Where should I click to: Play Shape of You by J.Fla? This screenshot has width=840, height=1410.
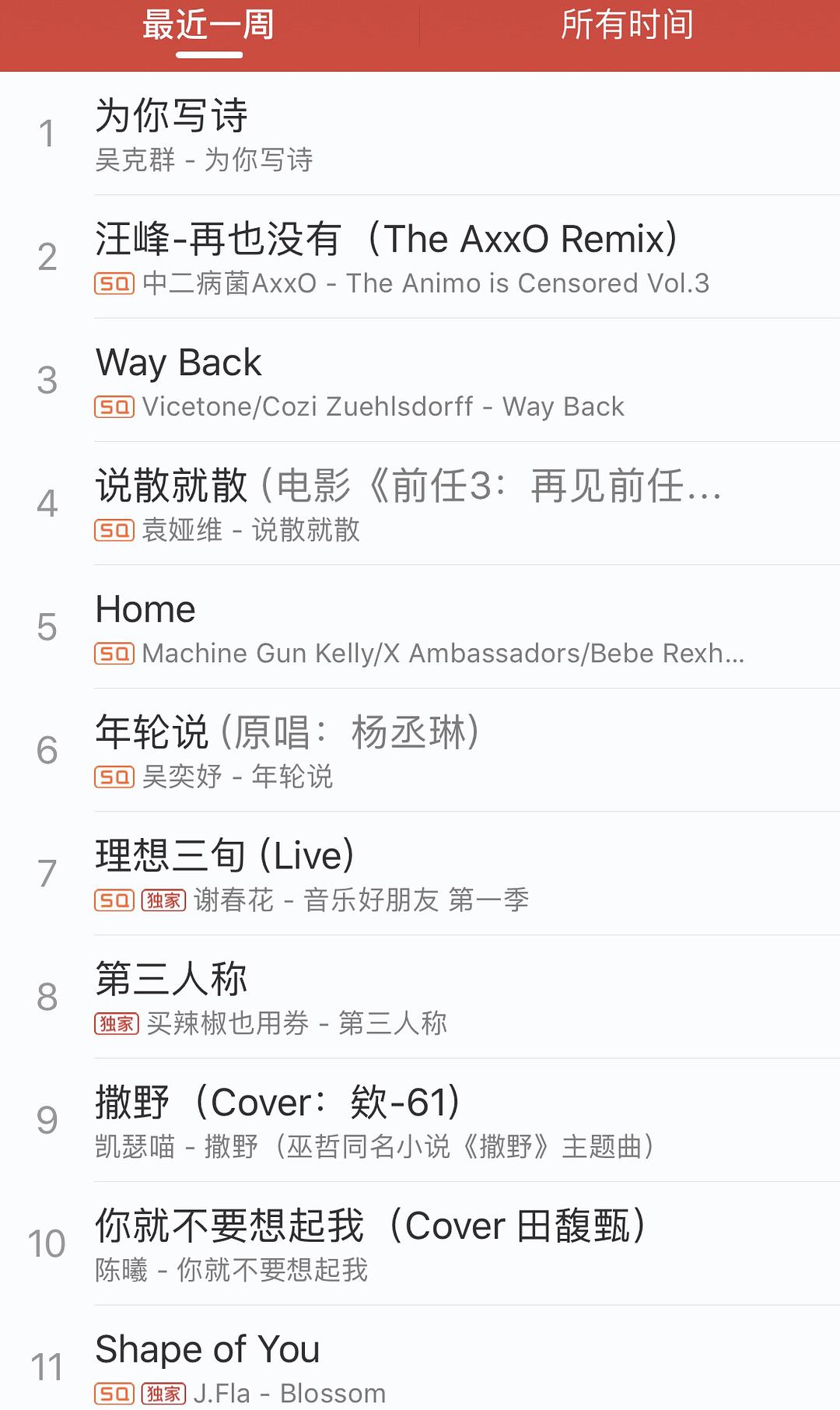click(420, 1359)
